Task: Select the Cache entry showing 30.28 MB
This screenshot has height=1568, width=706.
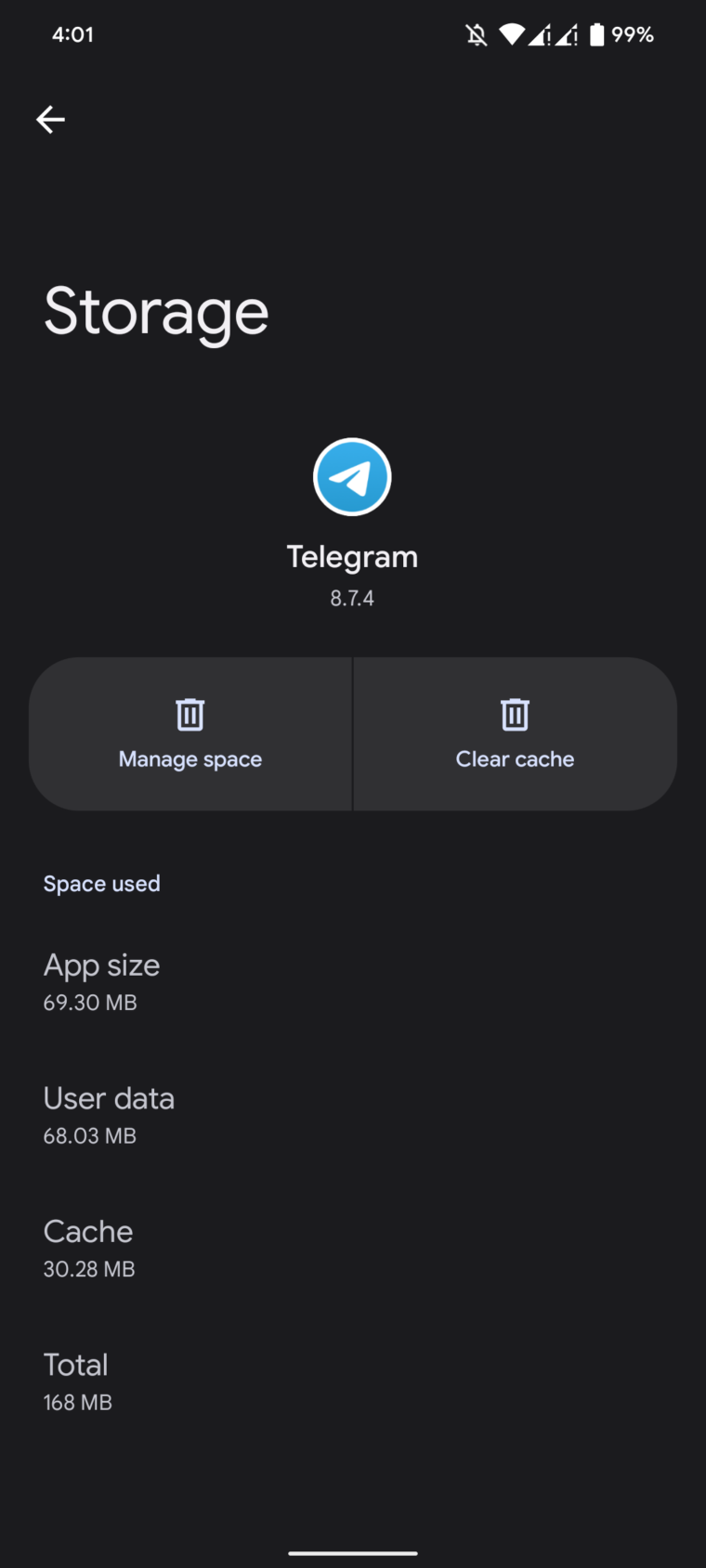Action: click(x=88, y=1246)
